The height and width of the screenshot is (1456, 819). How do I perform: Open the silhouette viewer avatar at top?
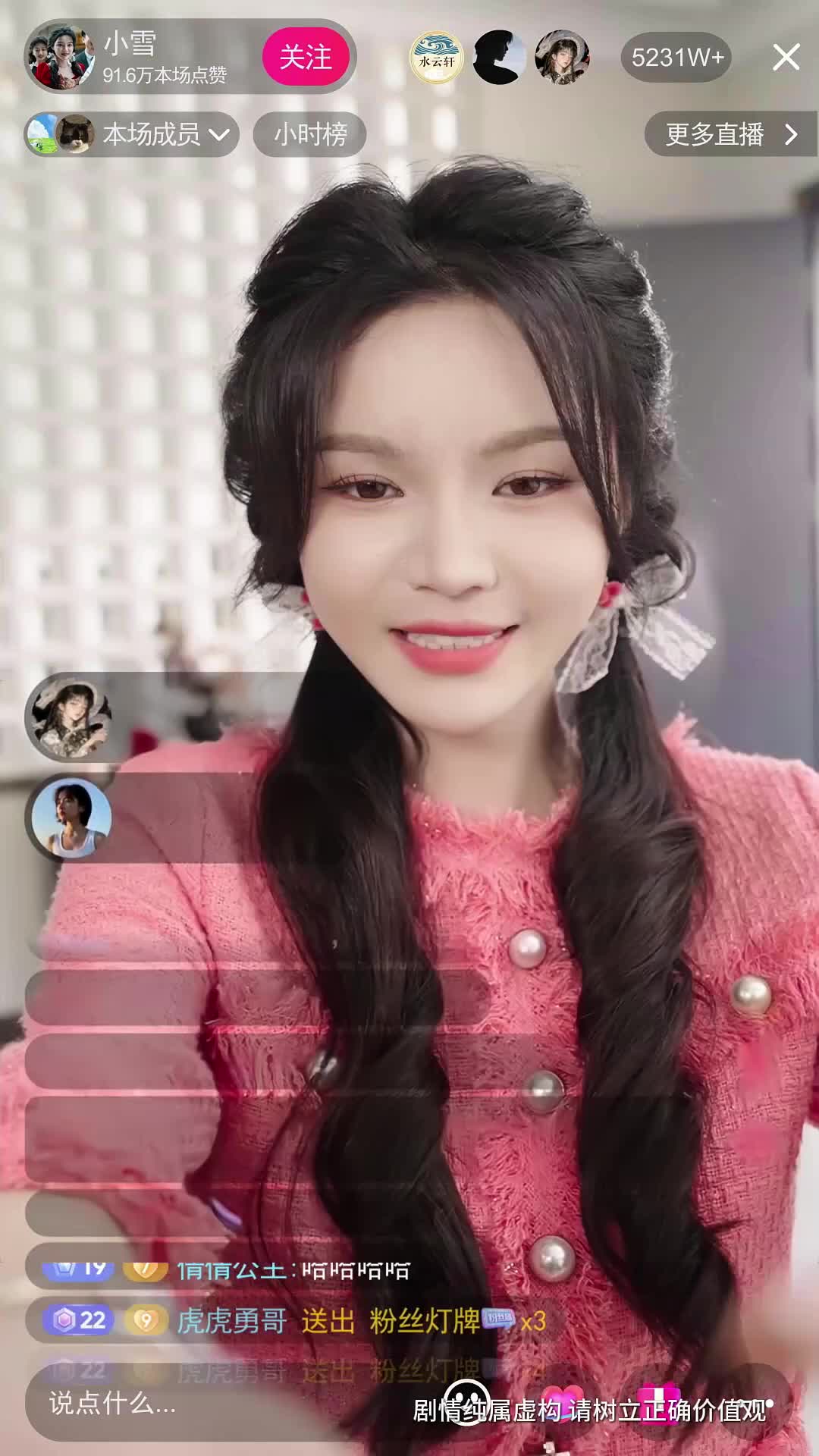point(499,58)
